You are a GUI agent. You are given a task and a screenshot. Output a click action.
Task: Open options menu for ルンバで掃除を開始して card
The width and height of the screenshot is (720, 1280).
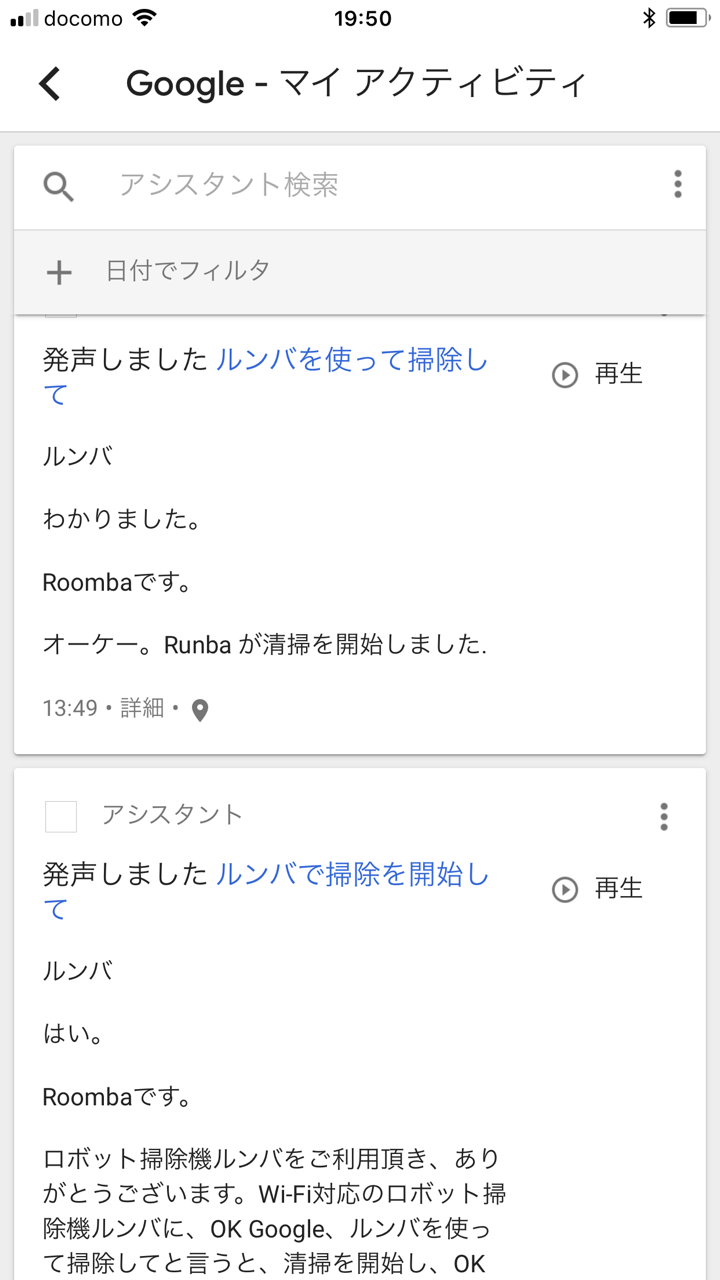coord(663,817)
